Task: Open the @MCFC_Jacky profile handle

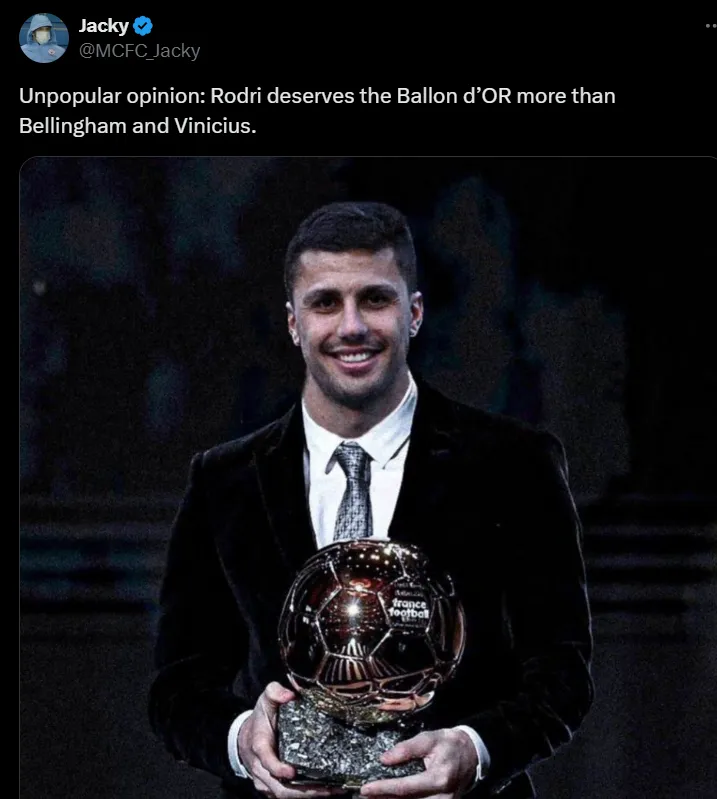Action: (139, 50)
